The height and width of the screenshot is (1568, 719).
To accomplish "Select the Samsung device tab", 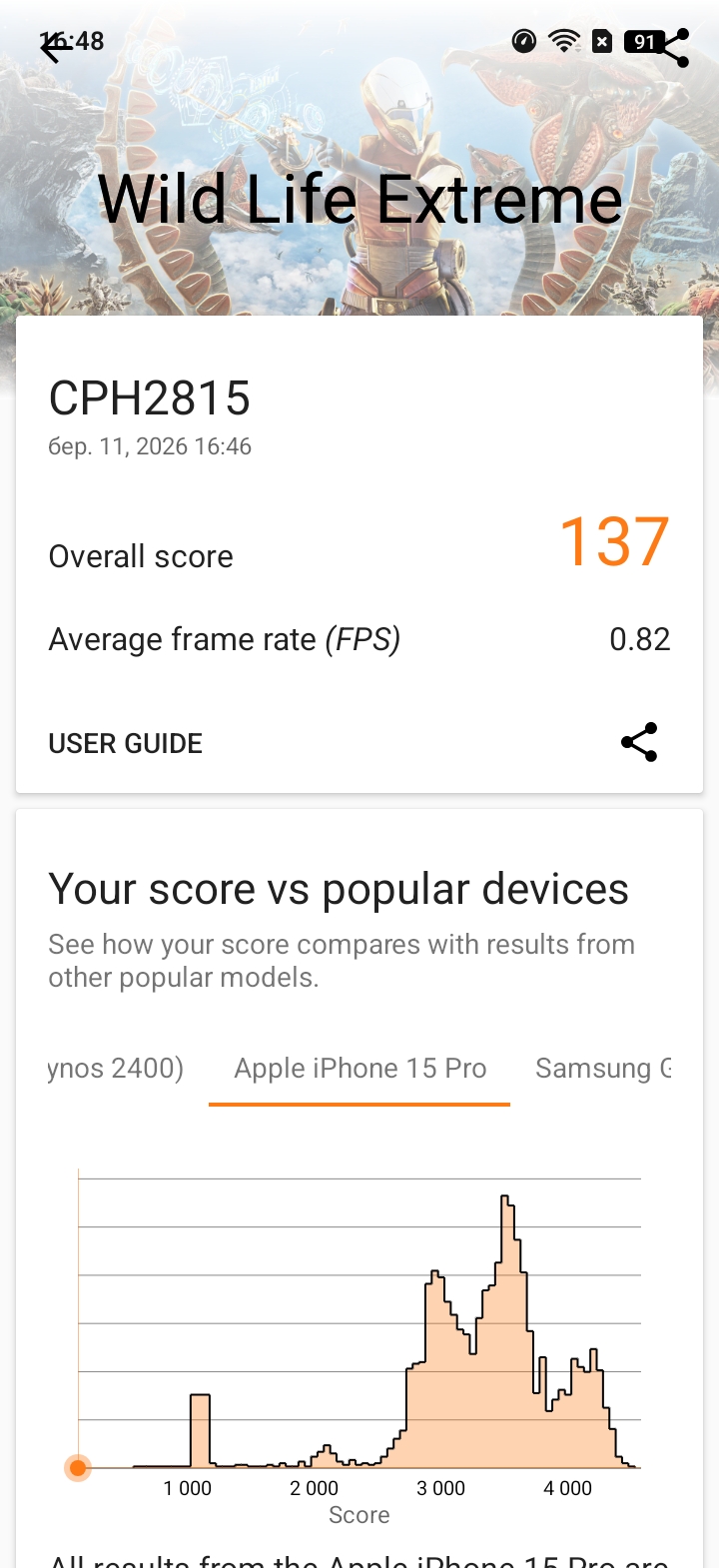I will 603,1069.
